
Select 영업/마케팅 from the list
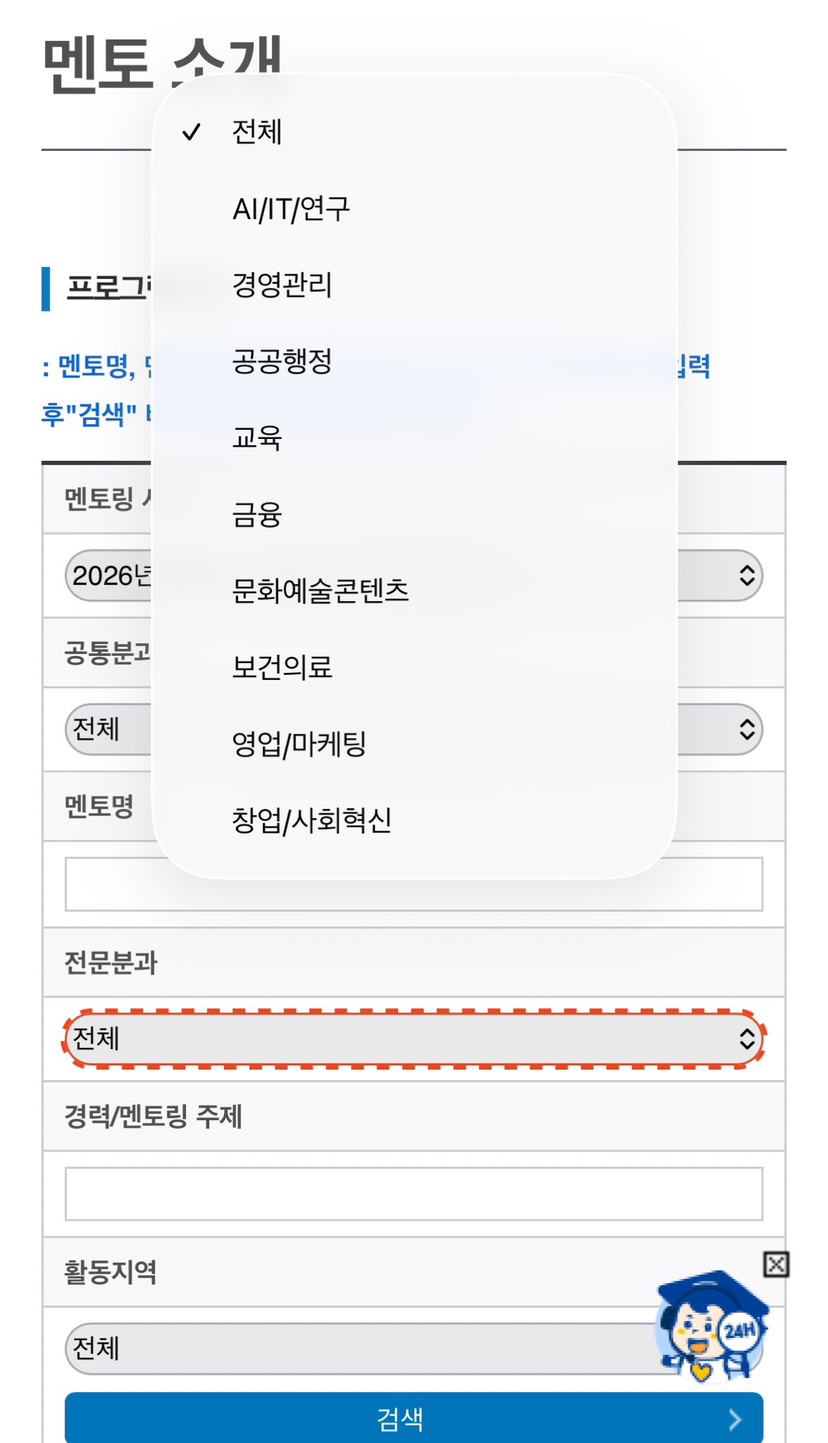click(x=414, y=744)
